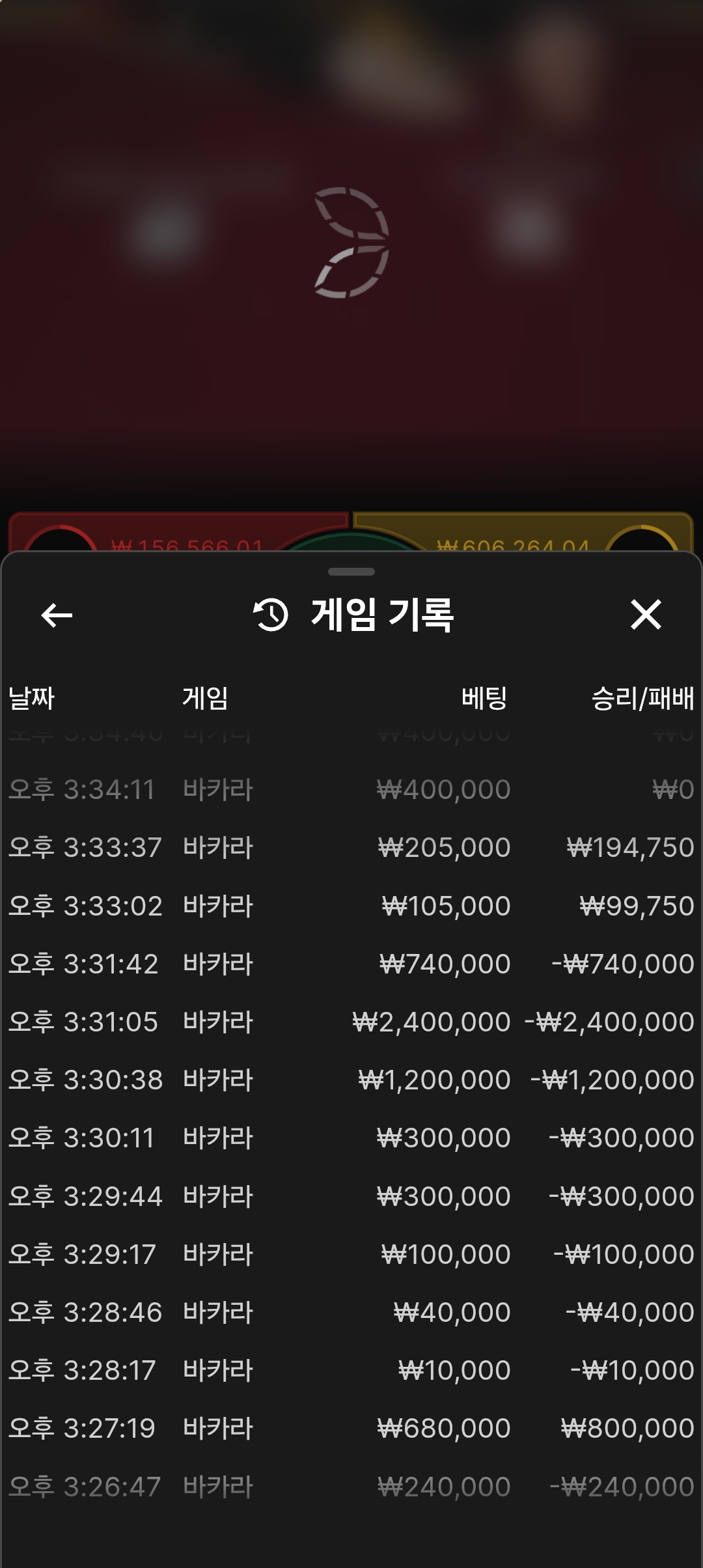Select the 3:33:02 record with ₩105,000 bet
The width and height of the screenshot is (703, 1568).
coord(351,906)
